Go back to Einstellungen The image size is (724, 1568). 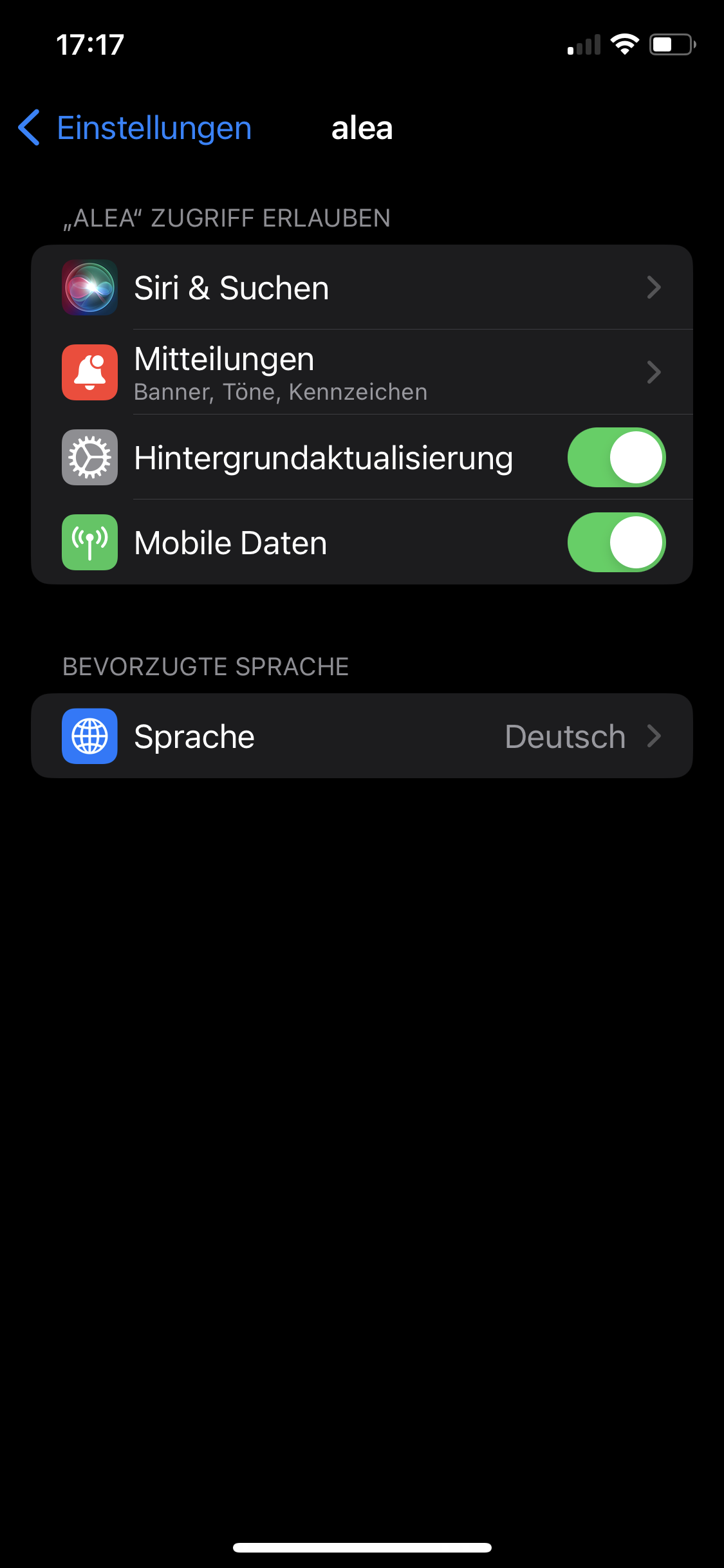pos(135,127)
